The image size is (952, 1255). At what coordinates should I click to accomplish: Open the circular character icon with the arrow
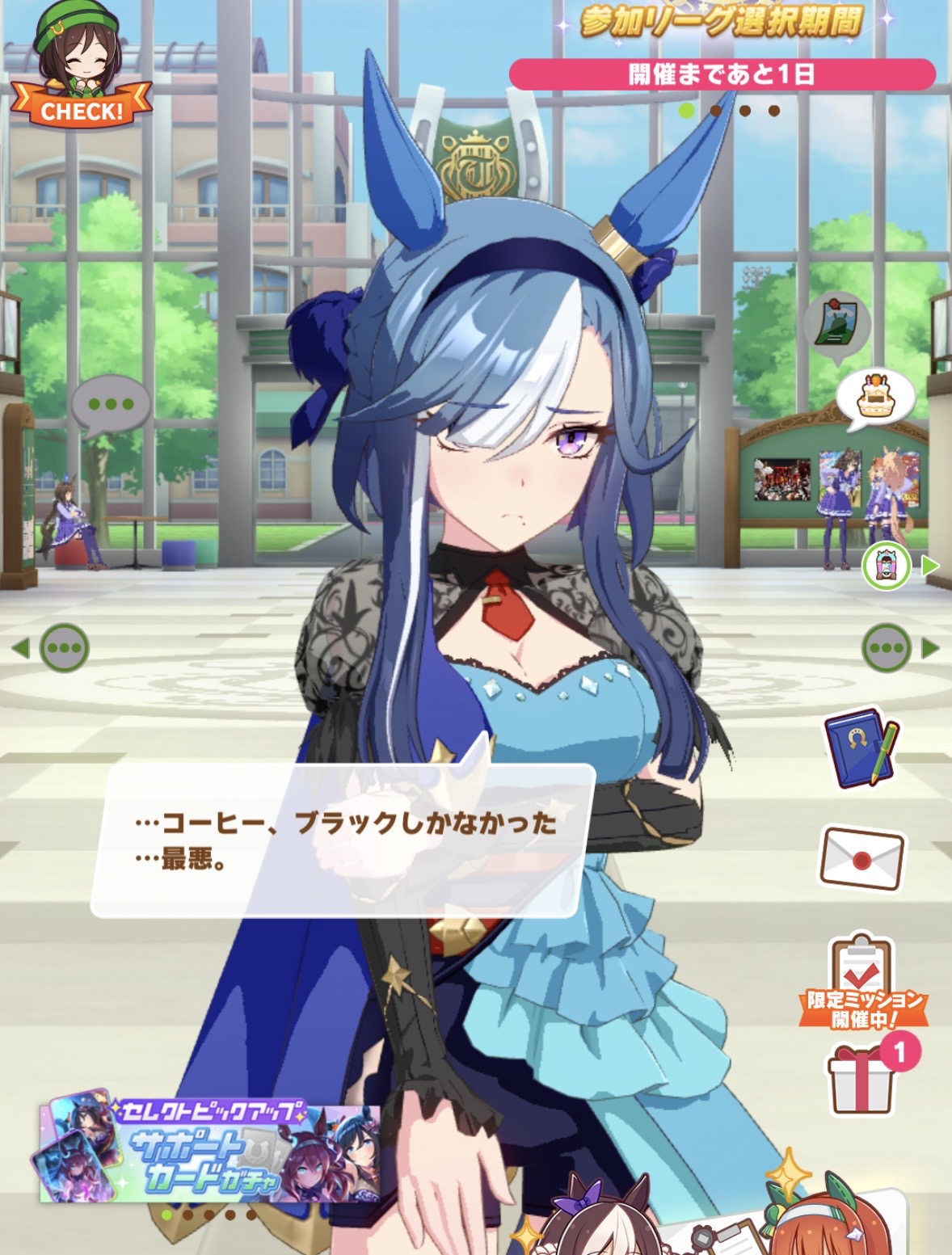pyautogui.click(x=887, y=566)
